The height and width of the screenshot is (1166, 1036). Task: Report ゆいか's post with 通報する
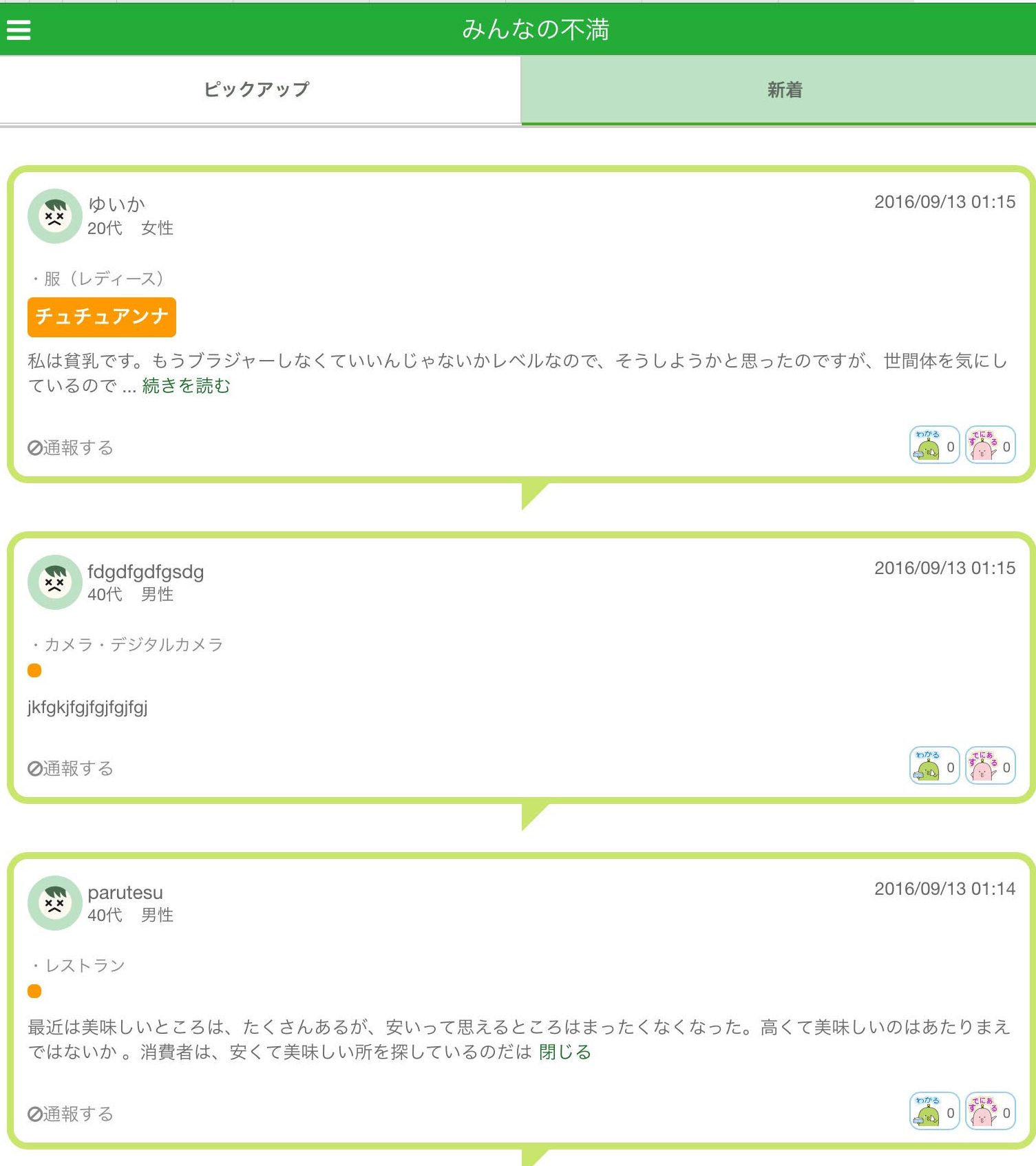point(71,447)
